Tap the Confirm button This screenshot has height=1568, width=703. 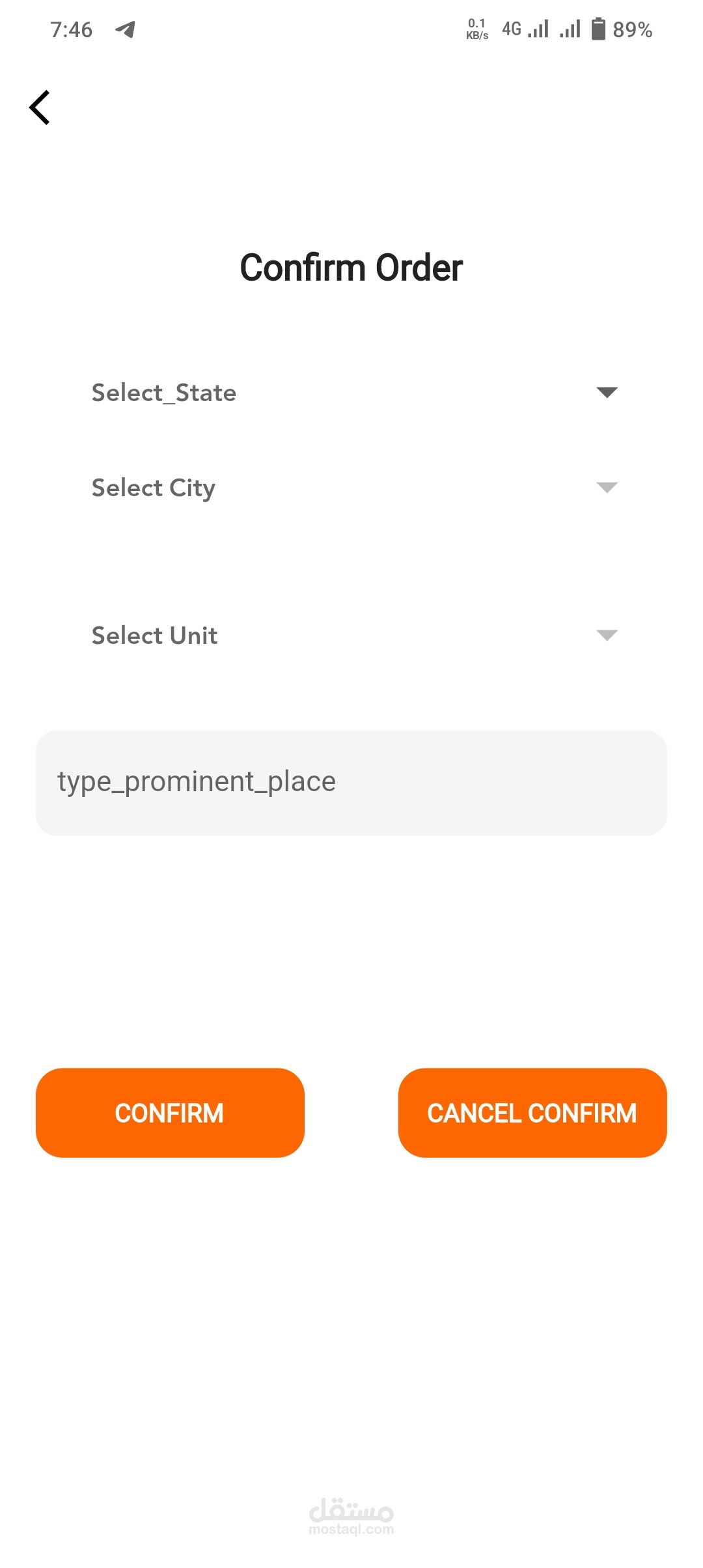coord(170,1113)
